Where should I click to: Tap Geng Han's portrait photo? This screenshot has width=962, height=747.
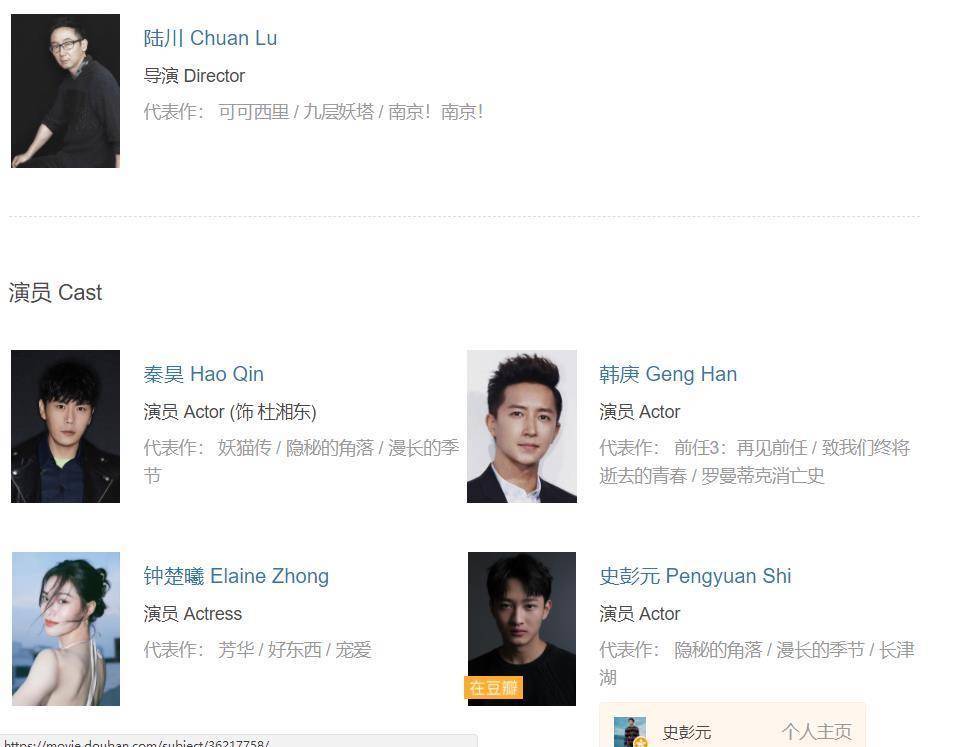coord(522,426)
